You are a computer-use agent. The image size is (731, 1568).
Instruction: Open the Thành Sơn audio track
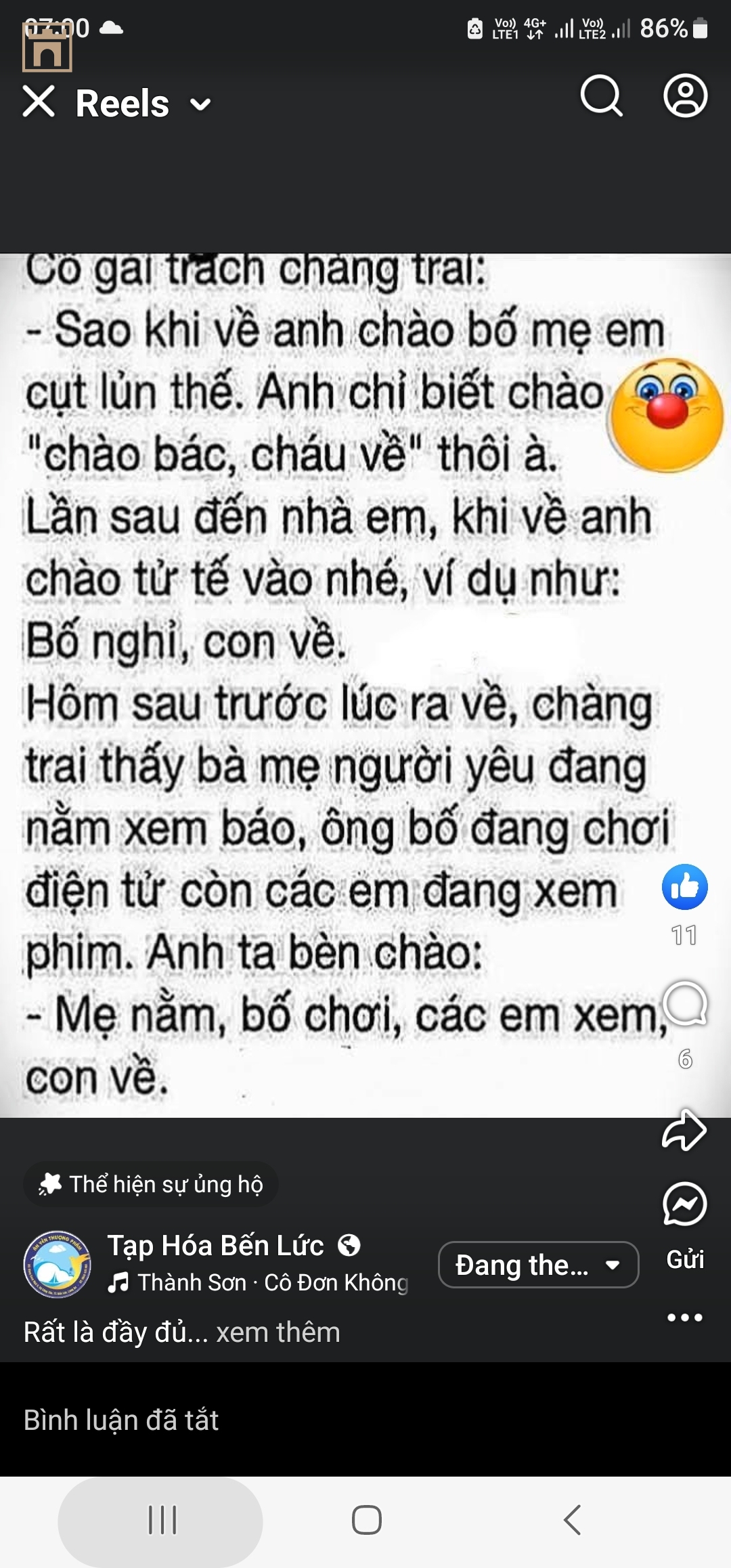click(259, 1282)
